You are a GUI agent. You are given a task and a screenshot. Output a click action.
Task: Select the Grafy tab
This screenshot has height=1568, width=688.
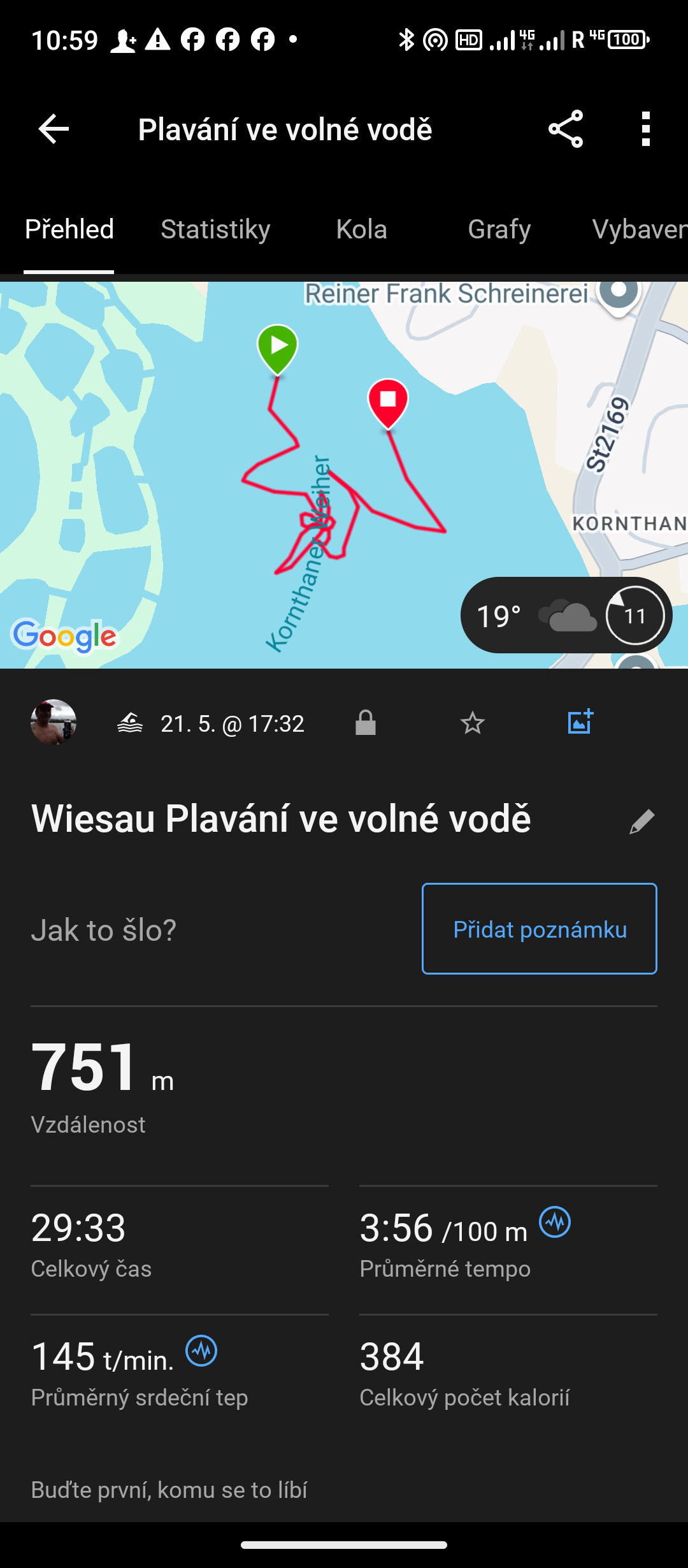tap(499, 229)
